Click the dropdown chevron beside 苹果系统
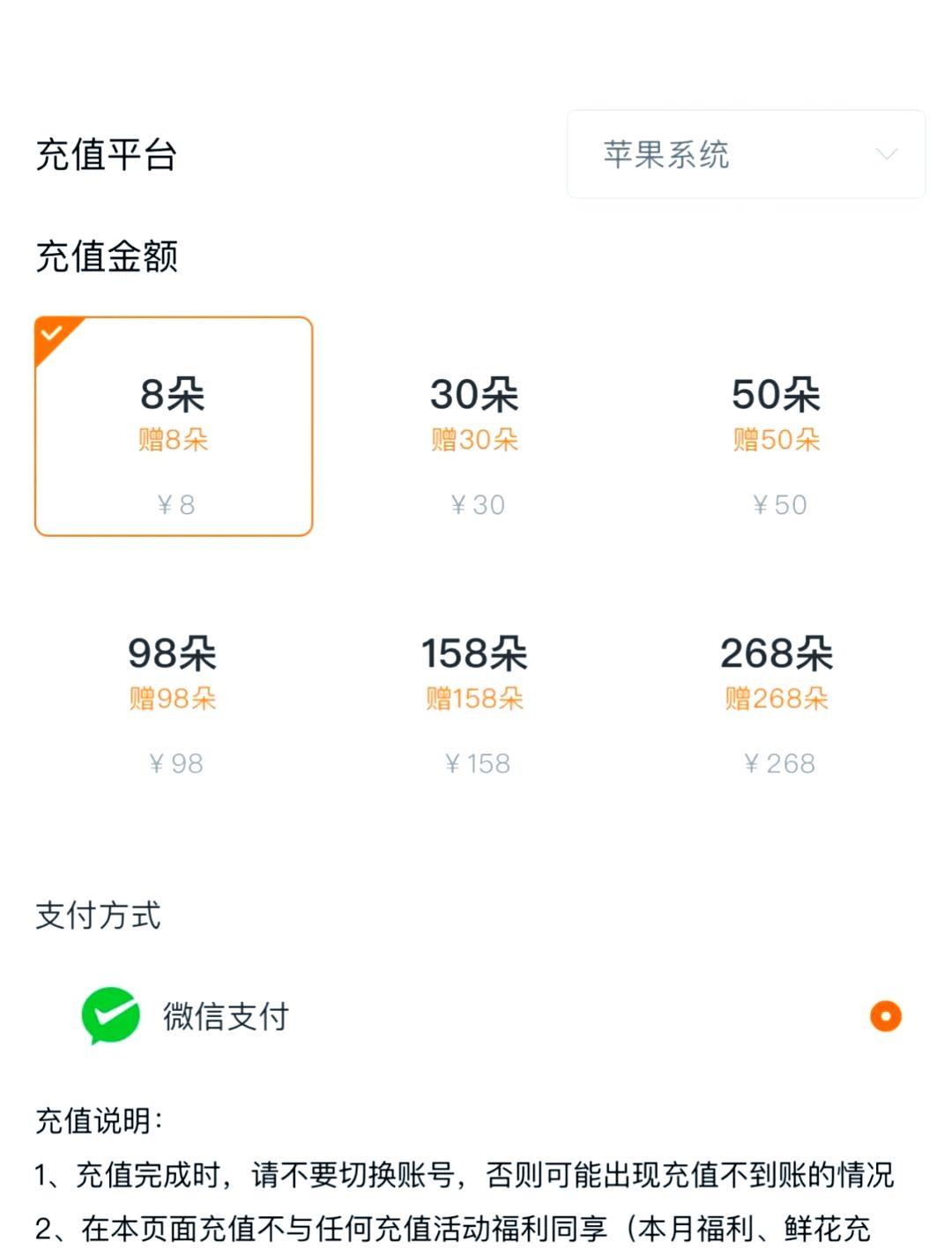Viewport: 952px width, 1248px height. pyautogui.click(x=889, y=155)
